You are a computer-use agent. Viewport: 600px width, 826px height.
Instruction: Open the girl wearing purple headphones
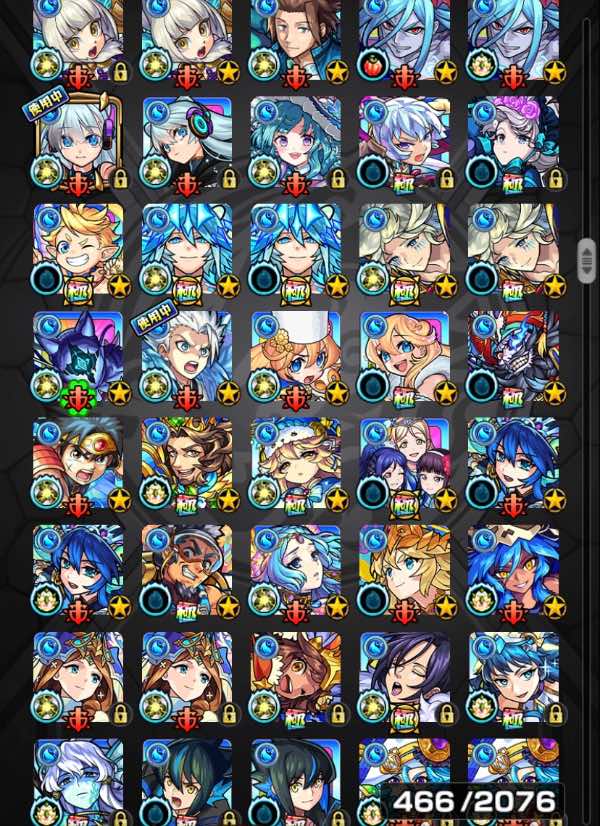click(x=187, y=145)
